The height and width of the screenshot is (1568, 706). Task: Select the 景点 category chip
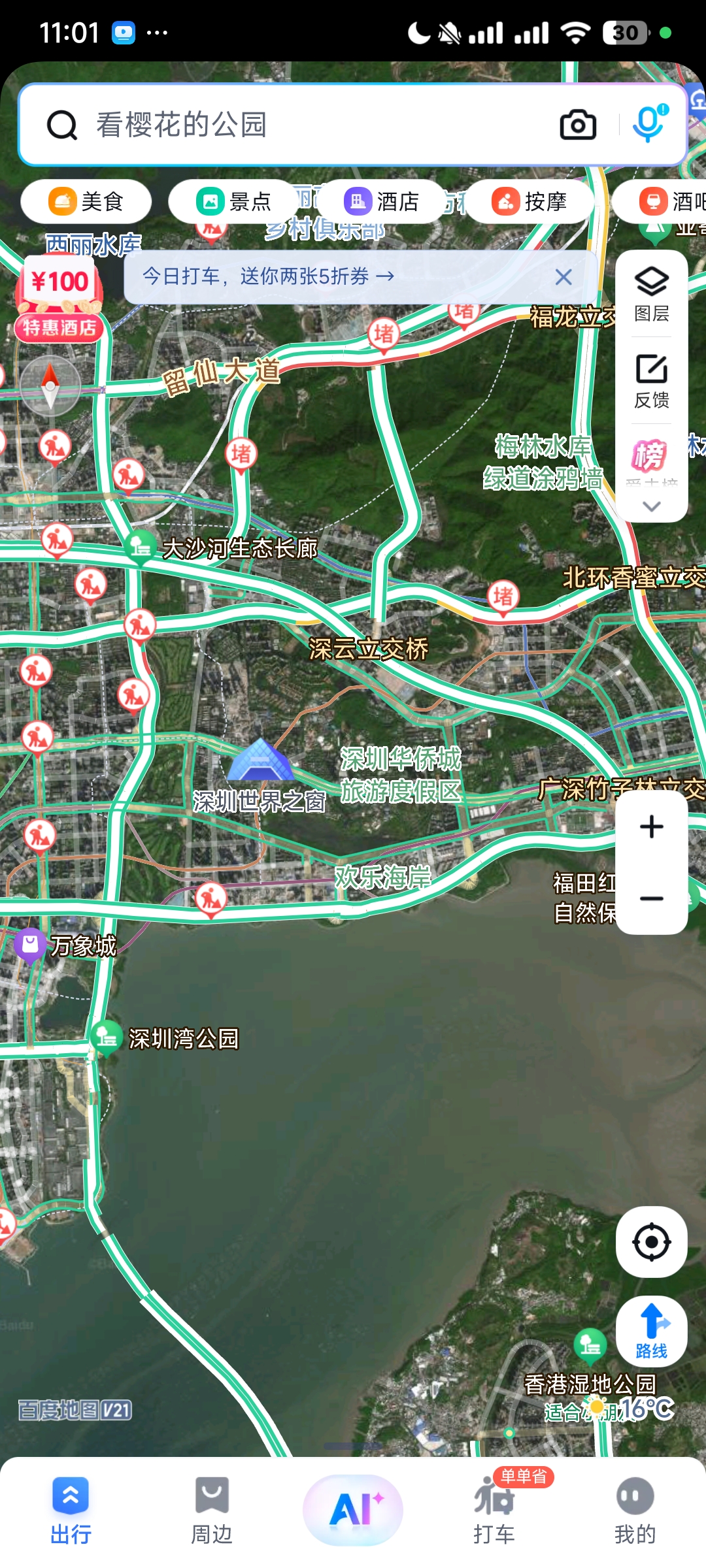(234, 202)
